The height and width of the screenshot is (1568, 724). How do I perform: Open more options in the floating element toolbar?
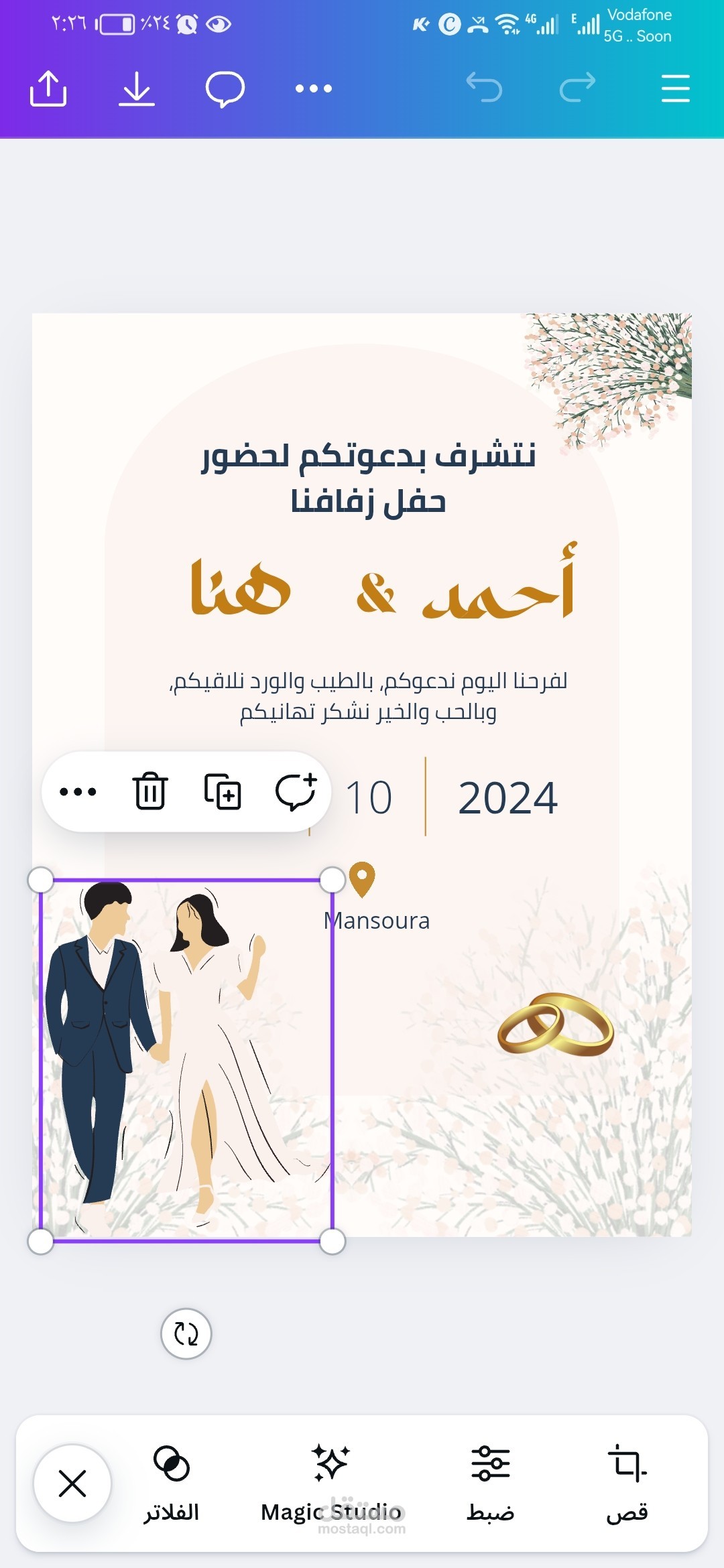[78, 791]
